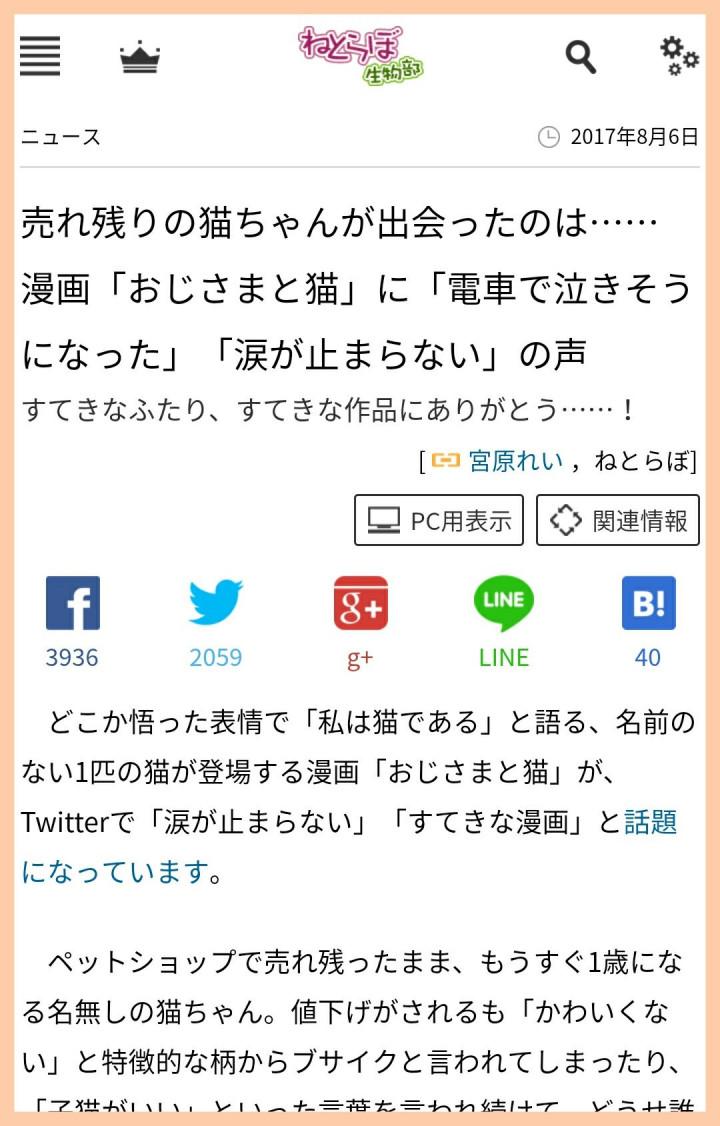This screenshot has height=1126, width=720.
Task: Follow the 話題になっています link
Action: click(x=650, y=822)
